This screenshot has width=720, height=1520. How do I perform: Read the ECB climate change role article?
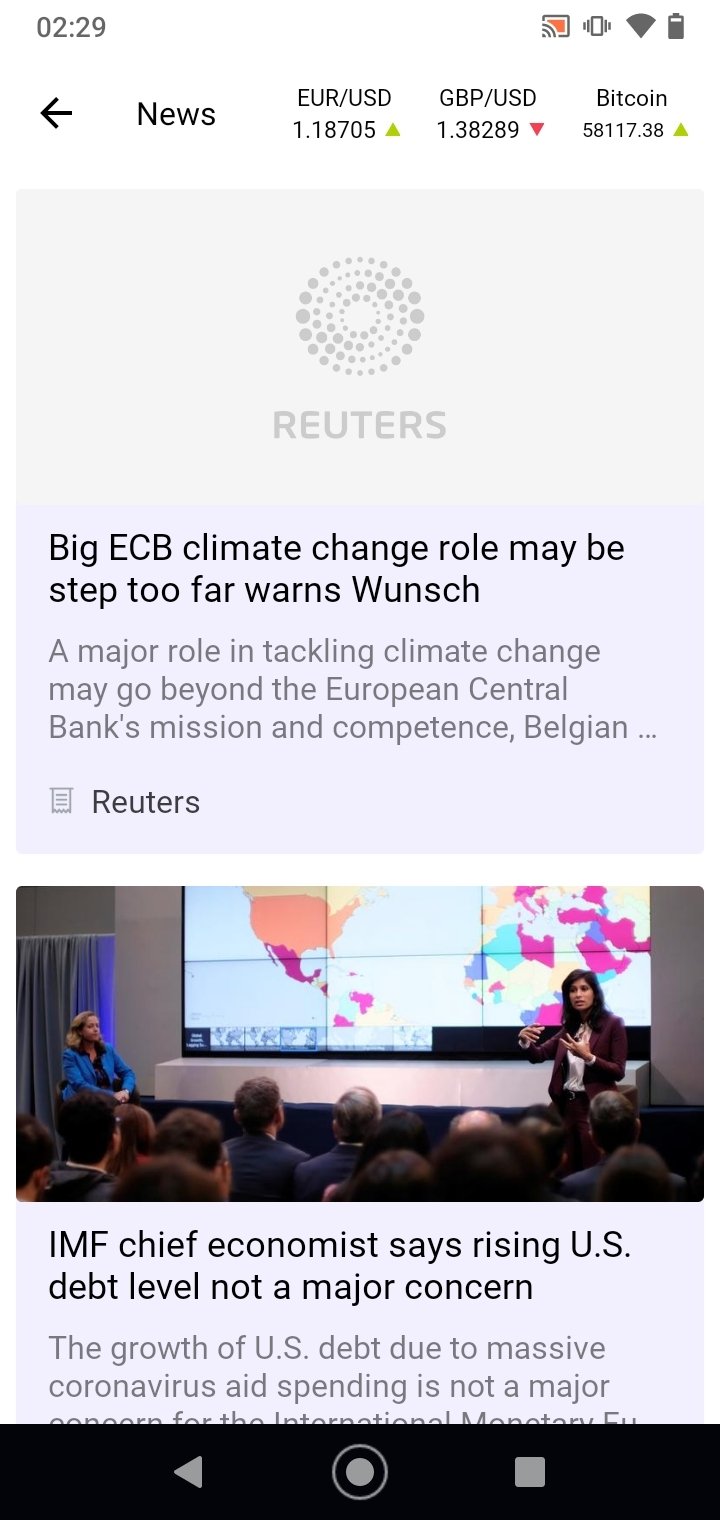[x=337, y=568]
